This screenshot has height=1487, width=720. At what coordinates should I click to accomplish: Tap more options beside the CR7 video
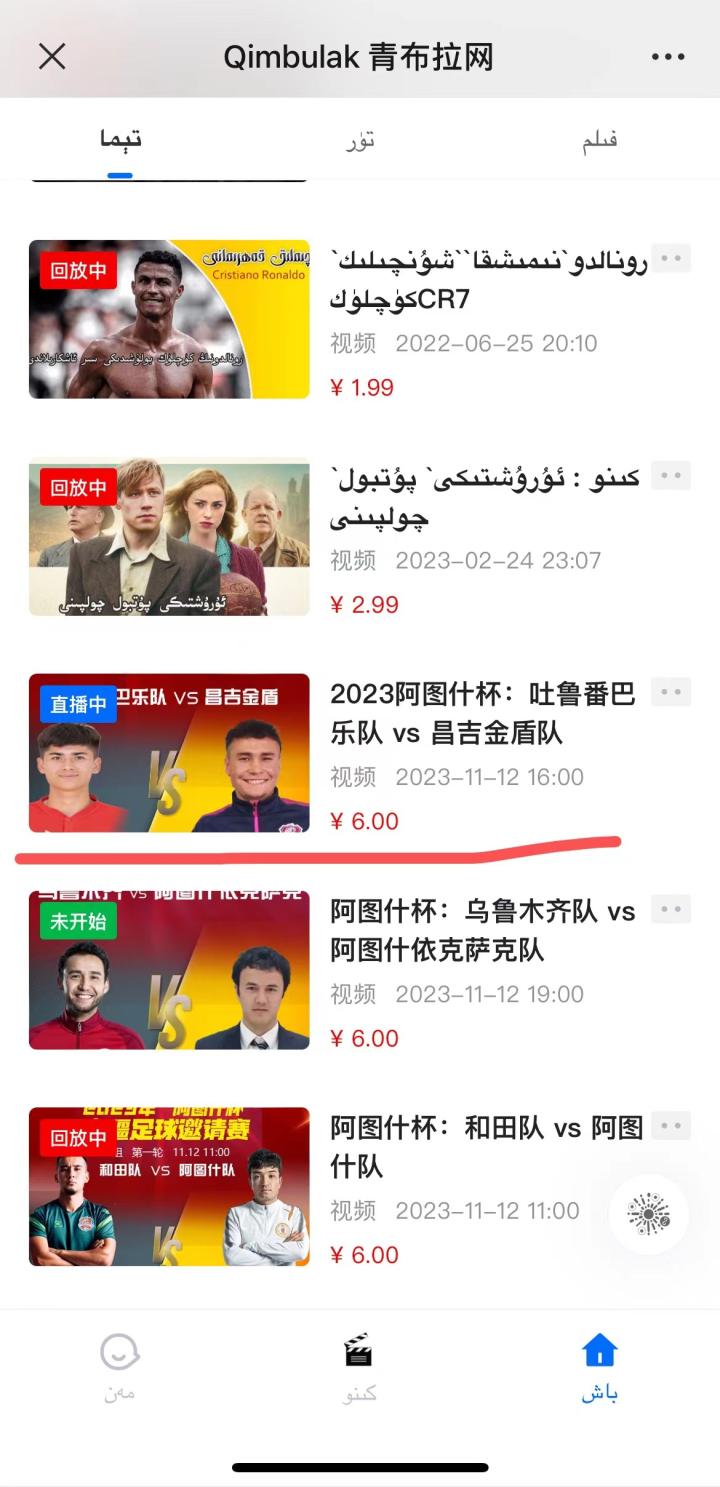(671, 259)
